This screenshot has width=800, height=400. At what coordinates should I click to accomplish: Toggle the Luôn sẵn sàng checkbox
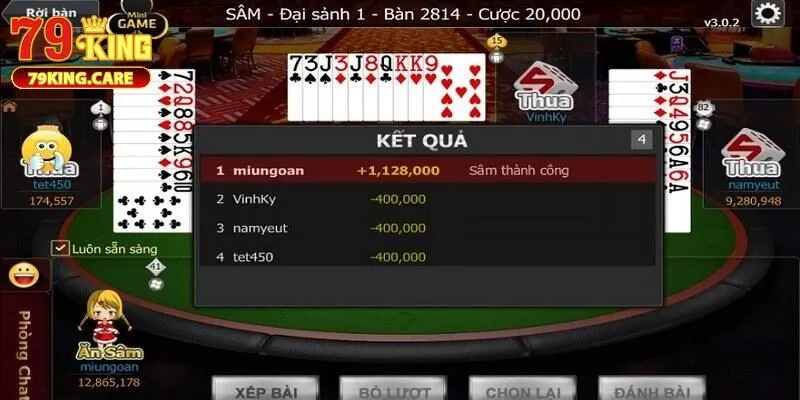(61, 248)
